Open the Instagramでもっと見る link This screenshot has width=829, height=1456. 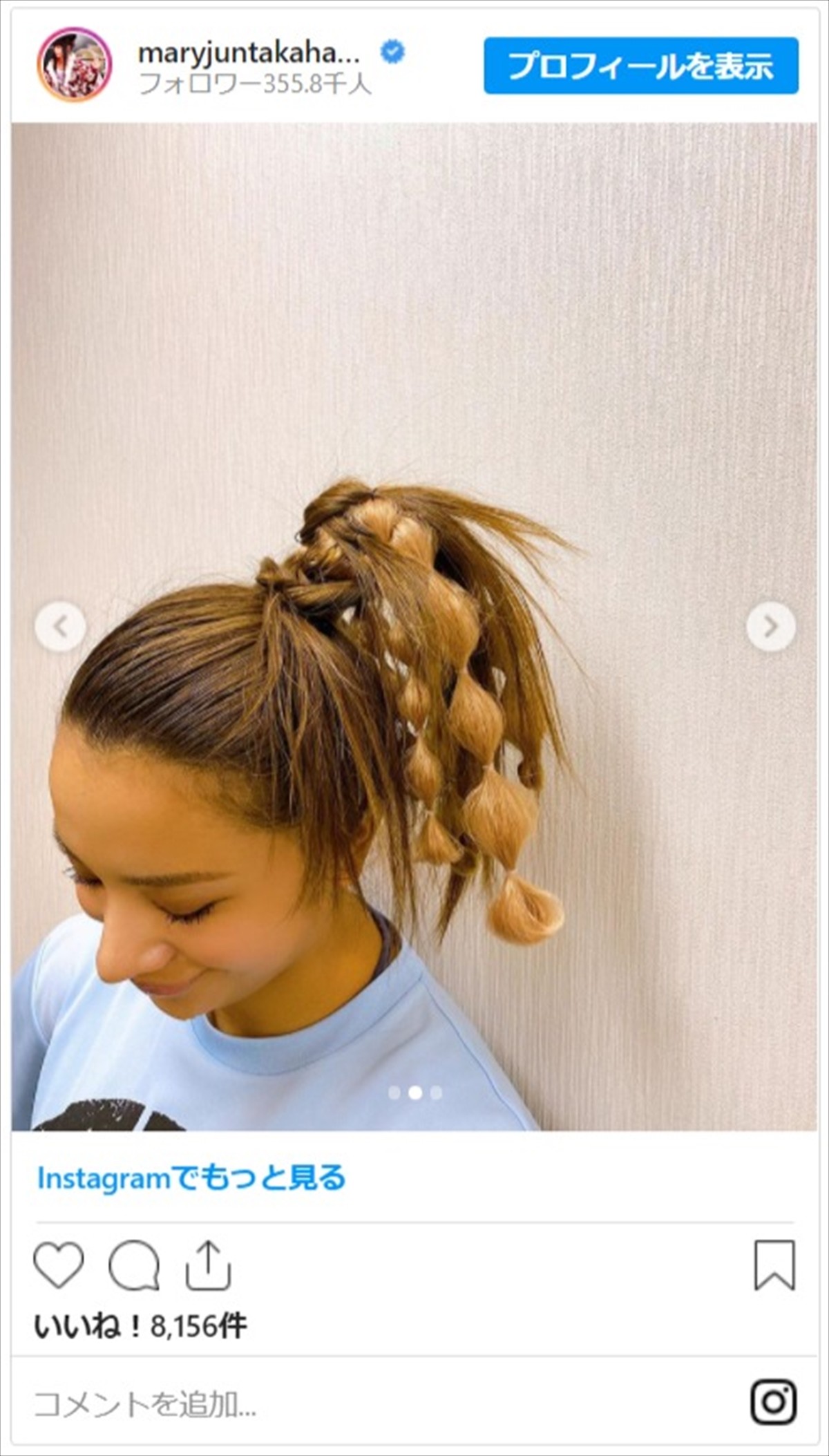tap(191, 1178)
